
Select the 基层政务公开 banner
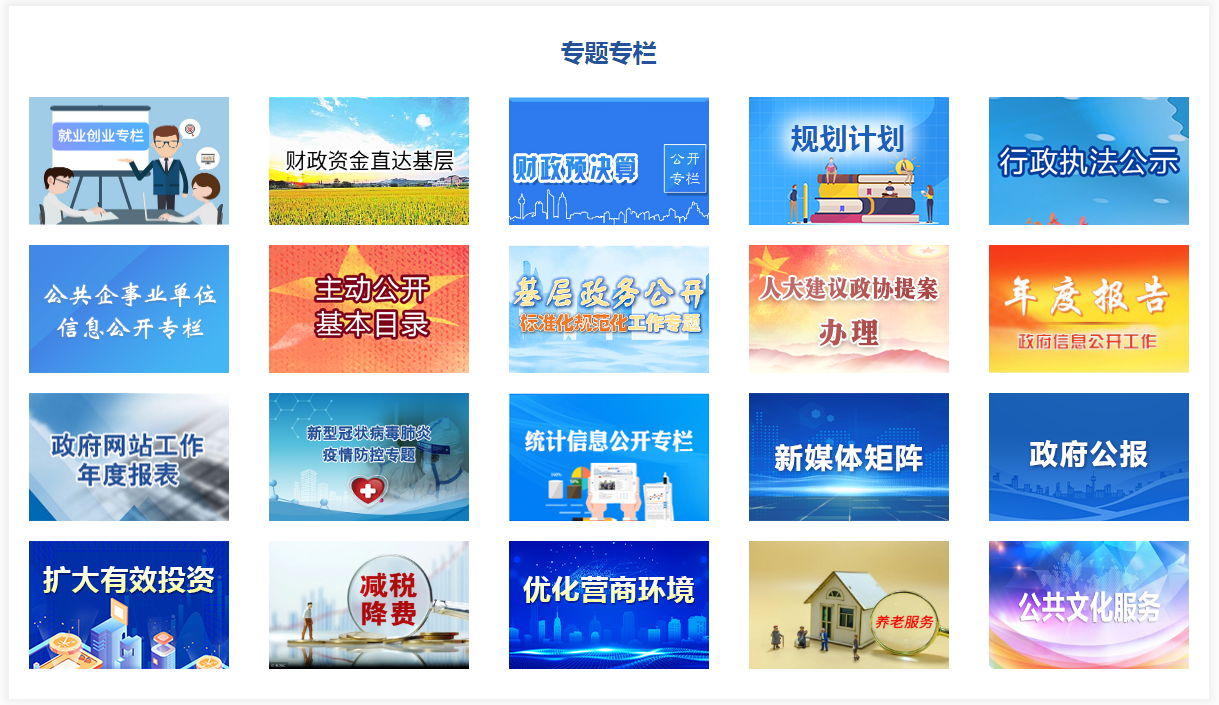[x=609, y=309]
